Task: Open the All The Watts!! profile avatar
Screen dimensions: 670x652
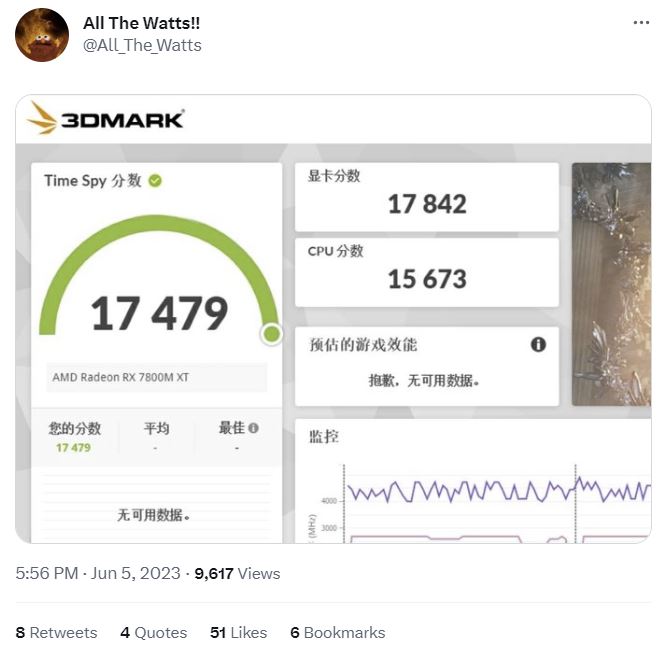Action: point(42,35)
